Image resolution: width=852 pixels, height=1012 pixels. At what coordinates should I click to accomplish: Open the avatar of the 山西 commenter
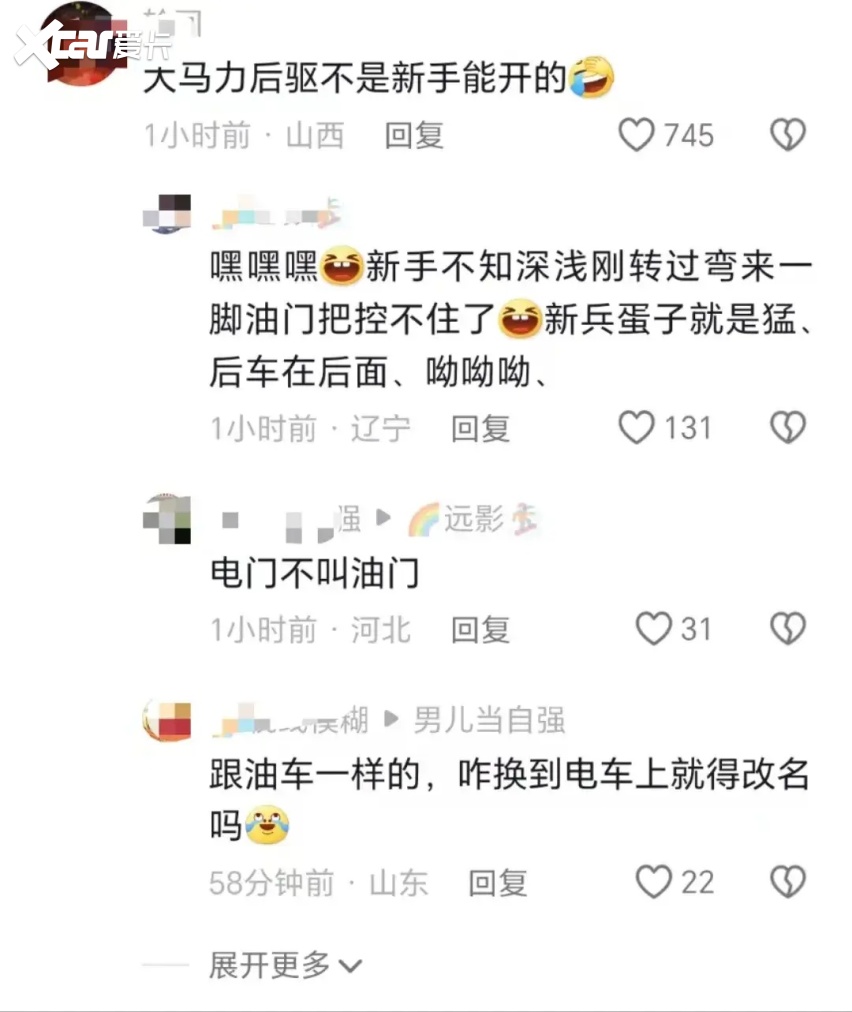[x=82, y=45]
